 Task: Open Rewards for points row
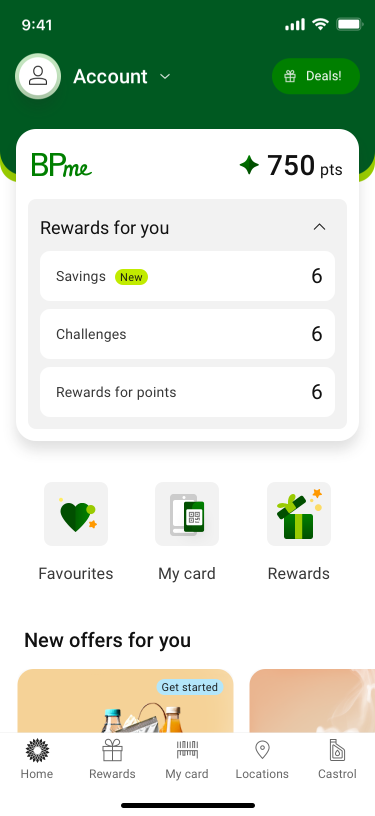[187, 392]
